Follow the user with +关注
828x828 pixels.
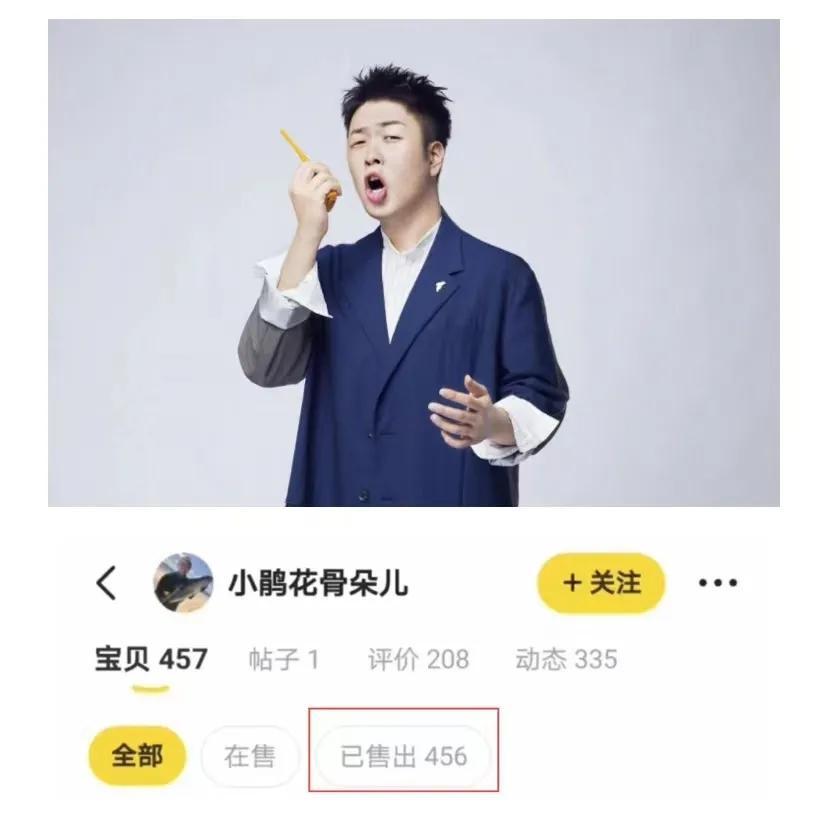pos(601,583)
